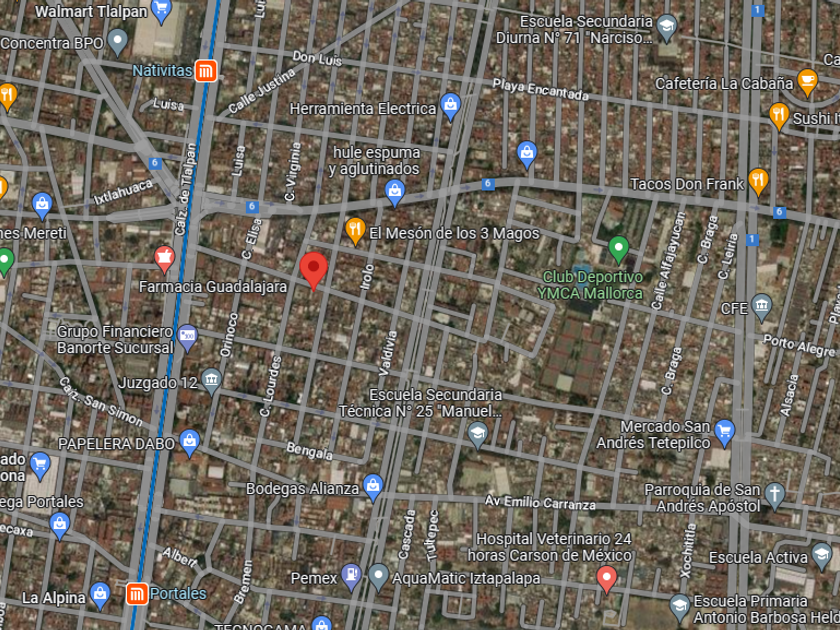Select the Herramienta Electrica shop pin
Image resolution: width=840 pixels, height=630 pixels.
tap(451, 107)
